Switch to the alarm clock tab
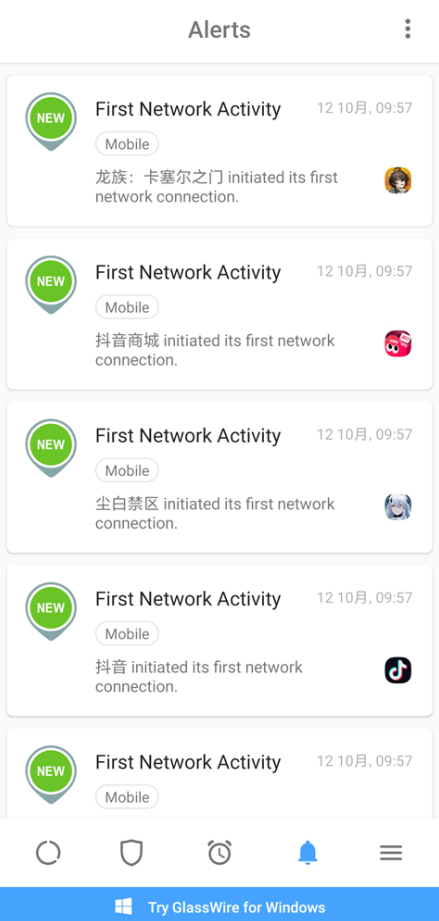 219,852
